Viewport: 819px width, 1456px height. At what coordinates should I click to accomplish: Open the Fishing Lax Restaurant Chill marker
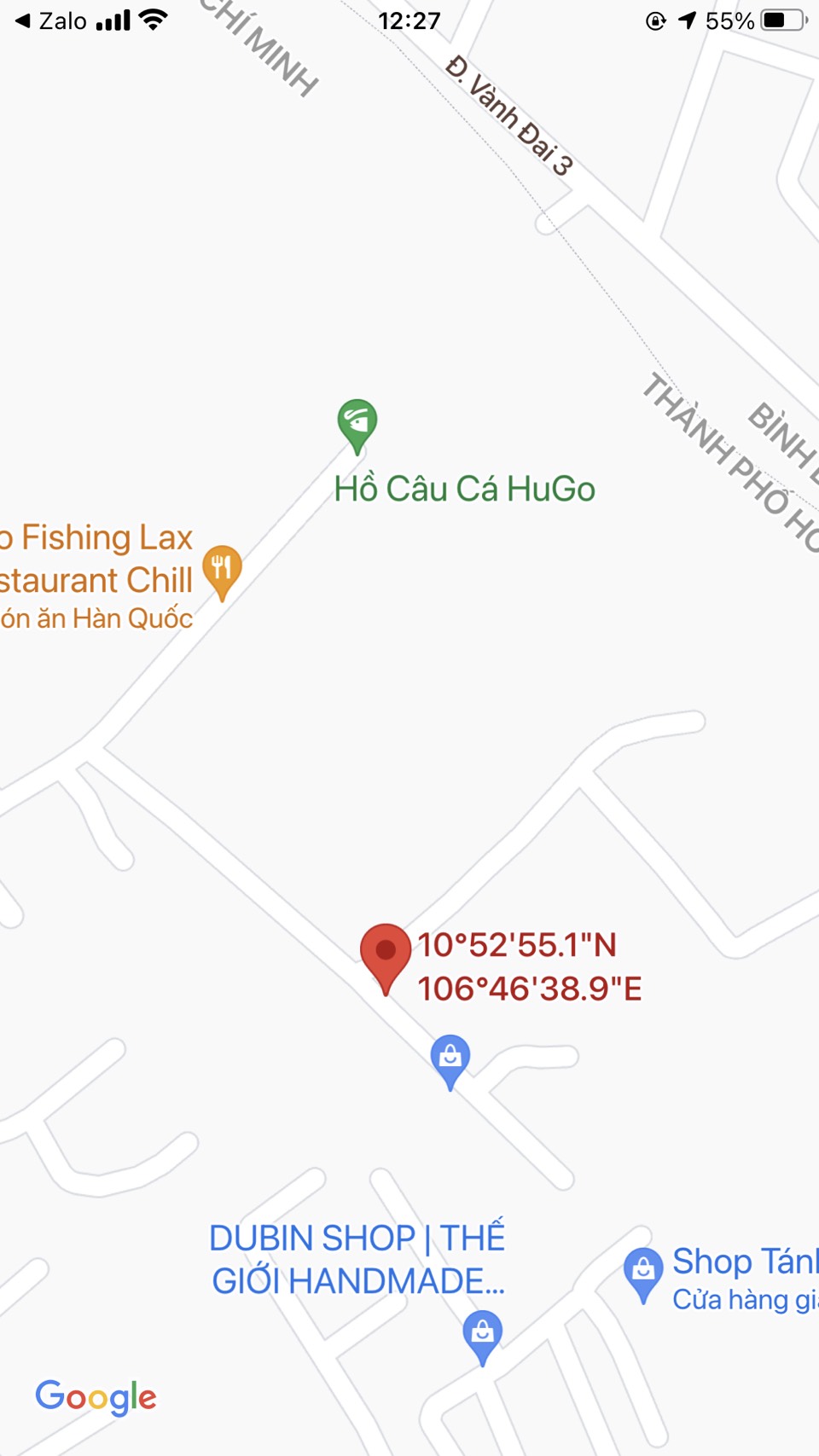pyautogui.click(x=222, y=573)
